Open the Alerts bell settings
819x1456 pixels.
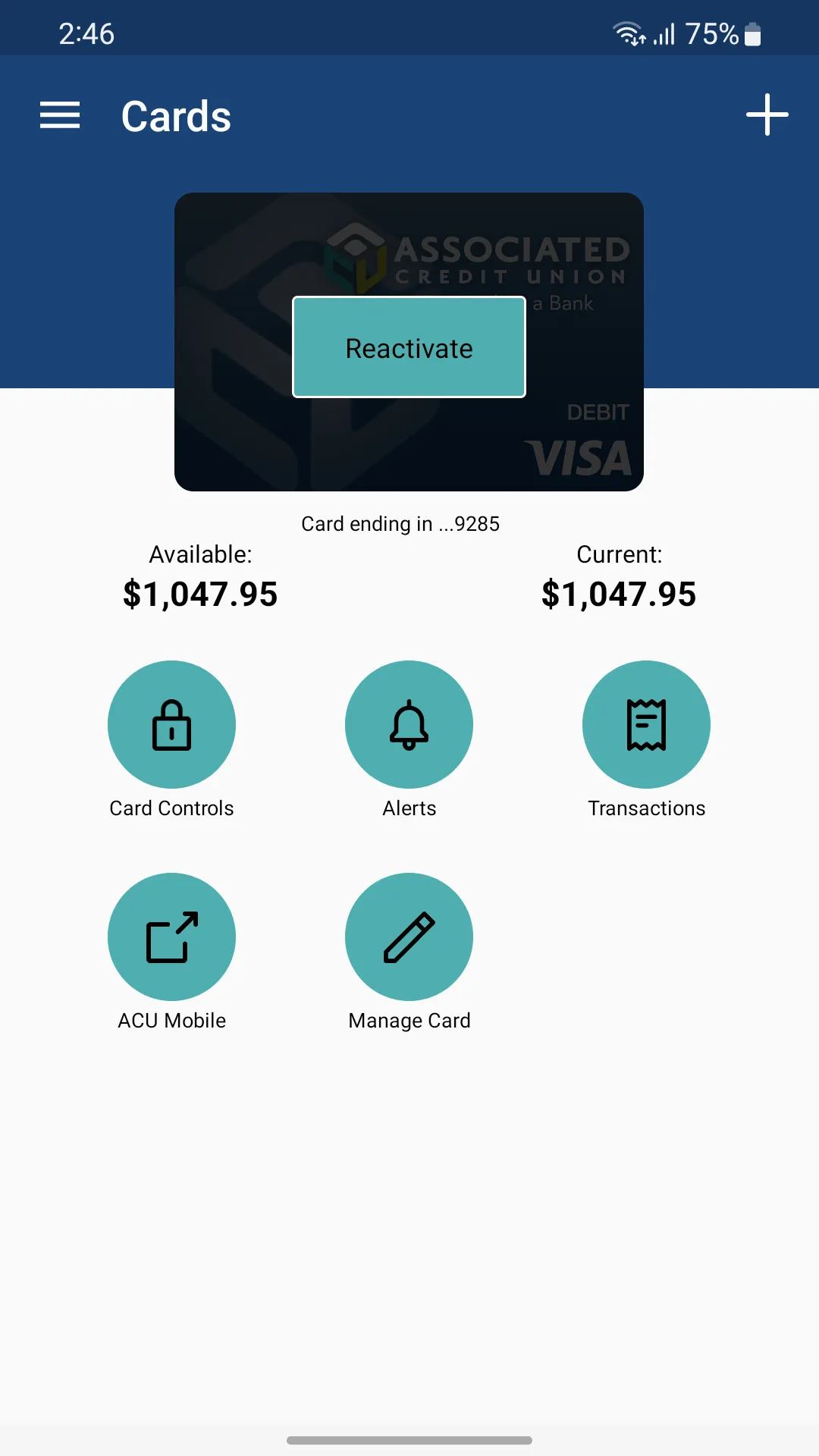coord(409,725)
